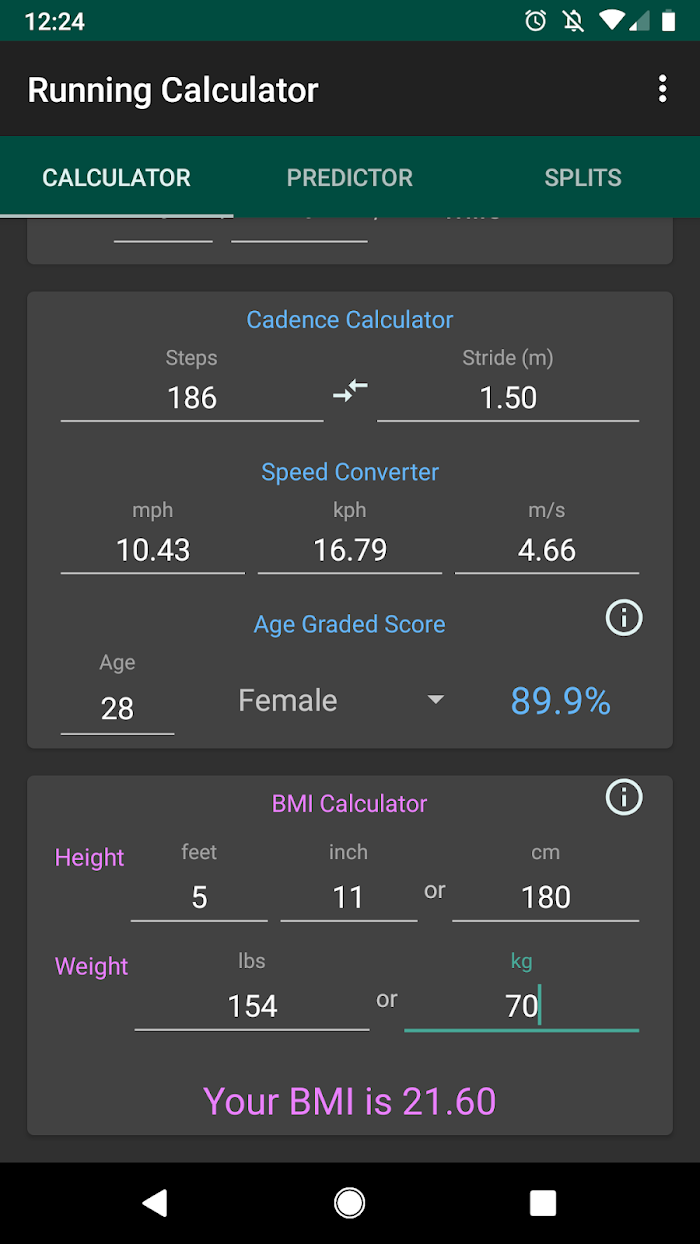Tap the swap arrows between Steps and Stride
This screenshot has height=1244, width=700.
350,391
